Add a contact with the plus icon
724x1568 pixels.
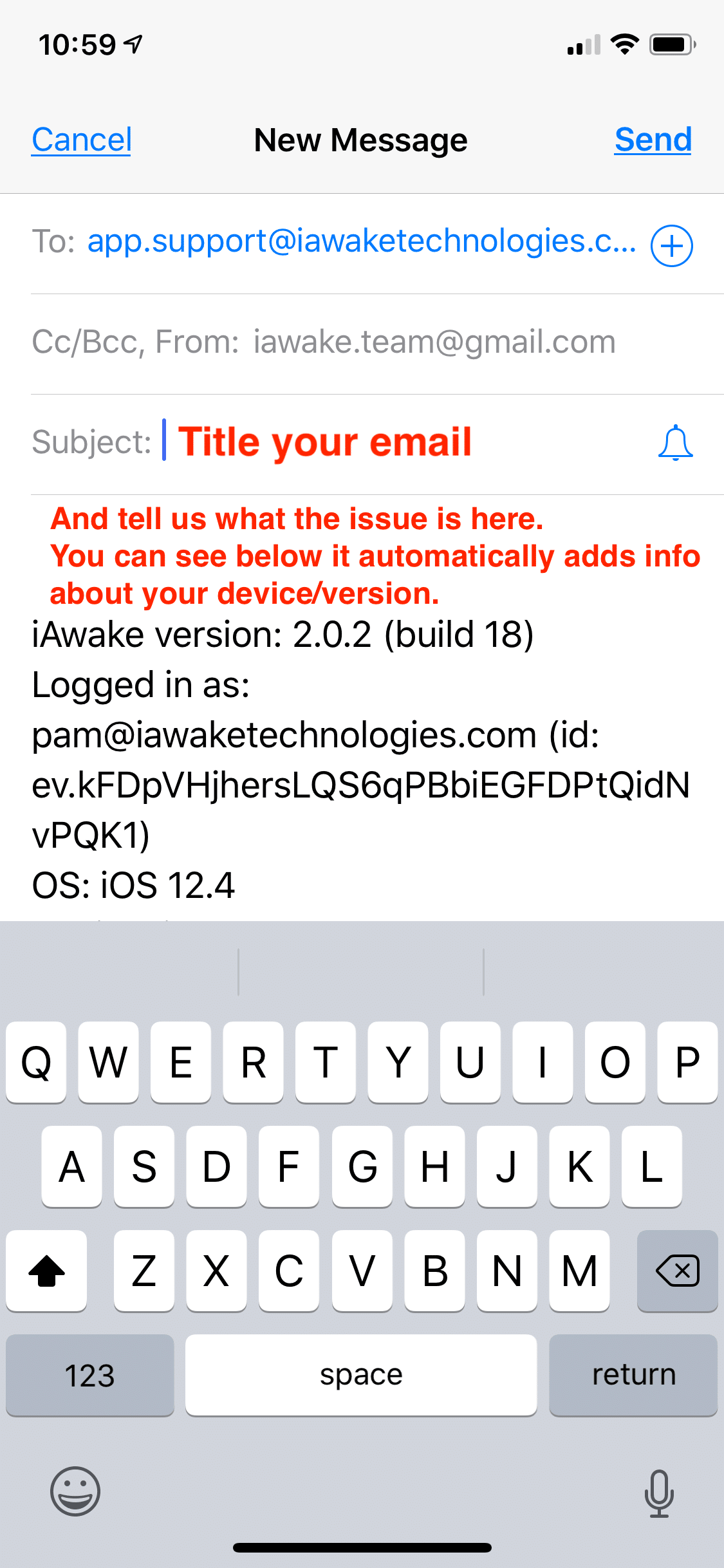(671, 246)
